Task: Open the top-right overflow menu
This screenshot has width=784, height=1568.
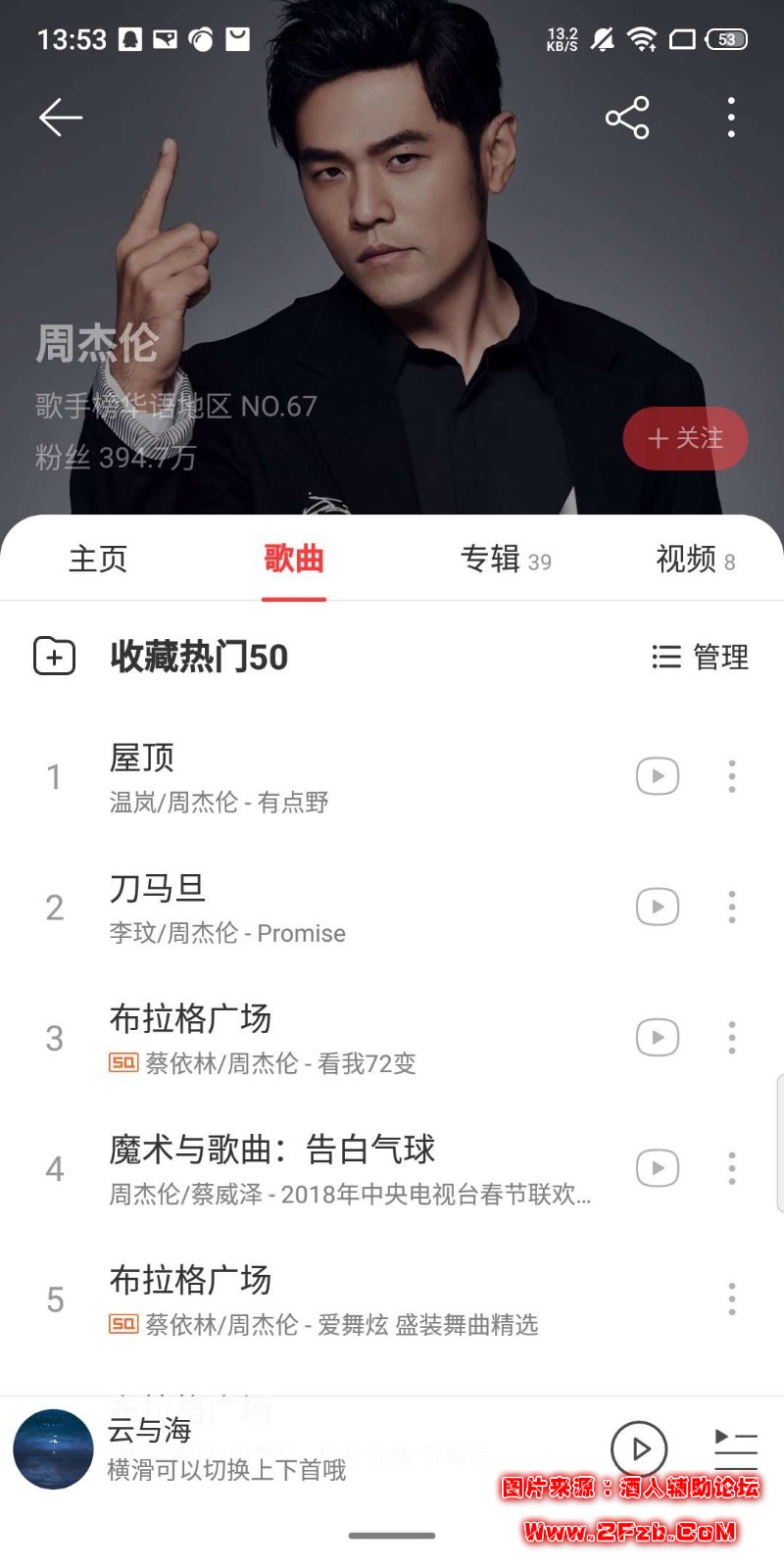Action: tap(731, 118)
